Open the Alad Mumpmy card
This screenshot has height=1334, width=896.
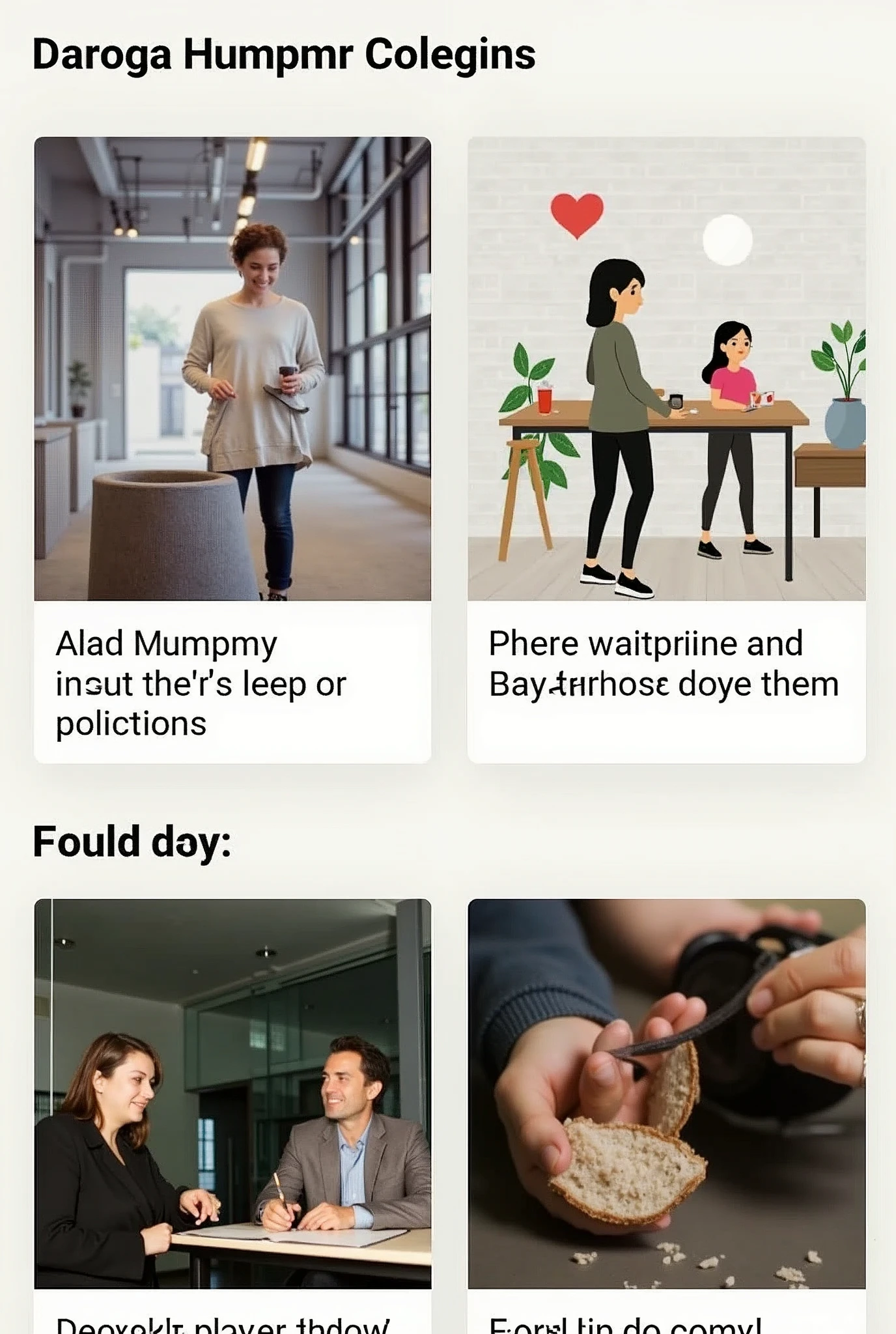pyautogui.click(x=232, y=449)
